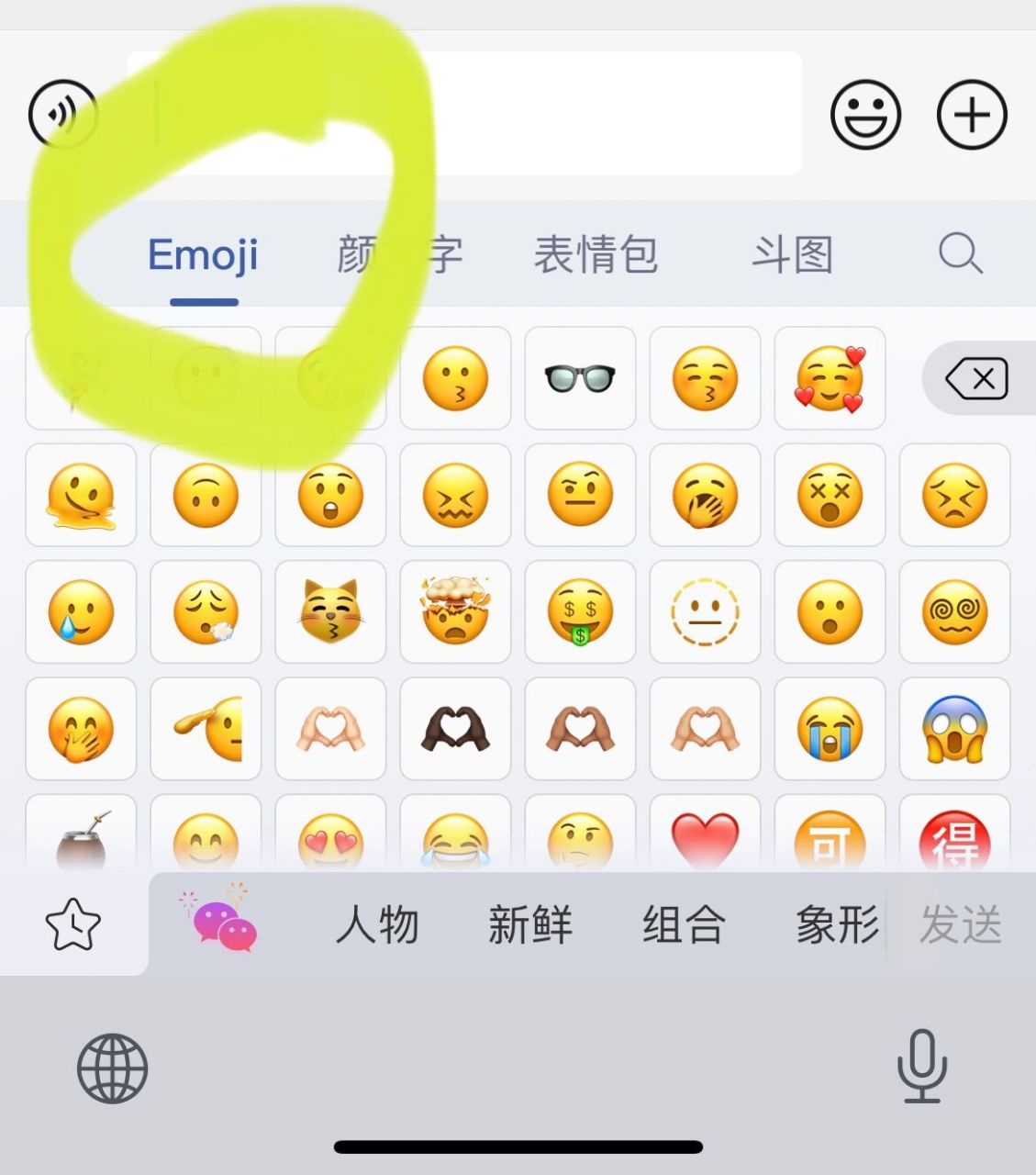Select the exploding head emoji
The image size is (1036, 1175).
(455, 612)
